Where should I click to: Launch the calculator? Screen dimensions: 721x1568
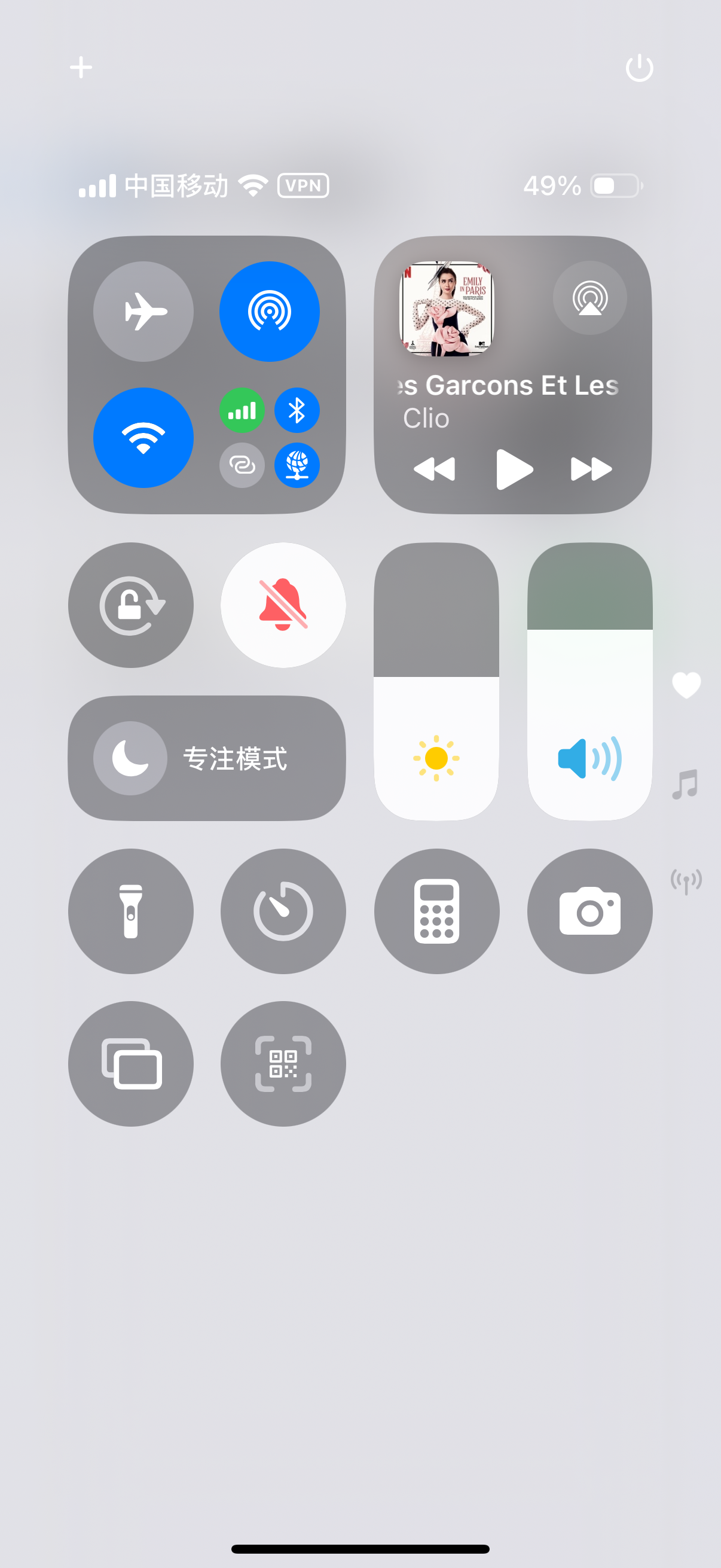click(436, 911)
